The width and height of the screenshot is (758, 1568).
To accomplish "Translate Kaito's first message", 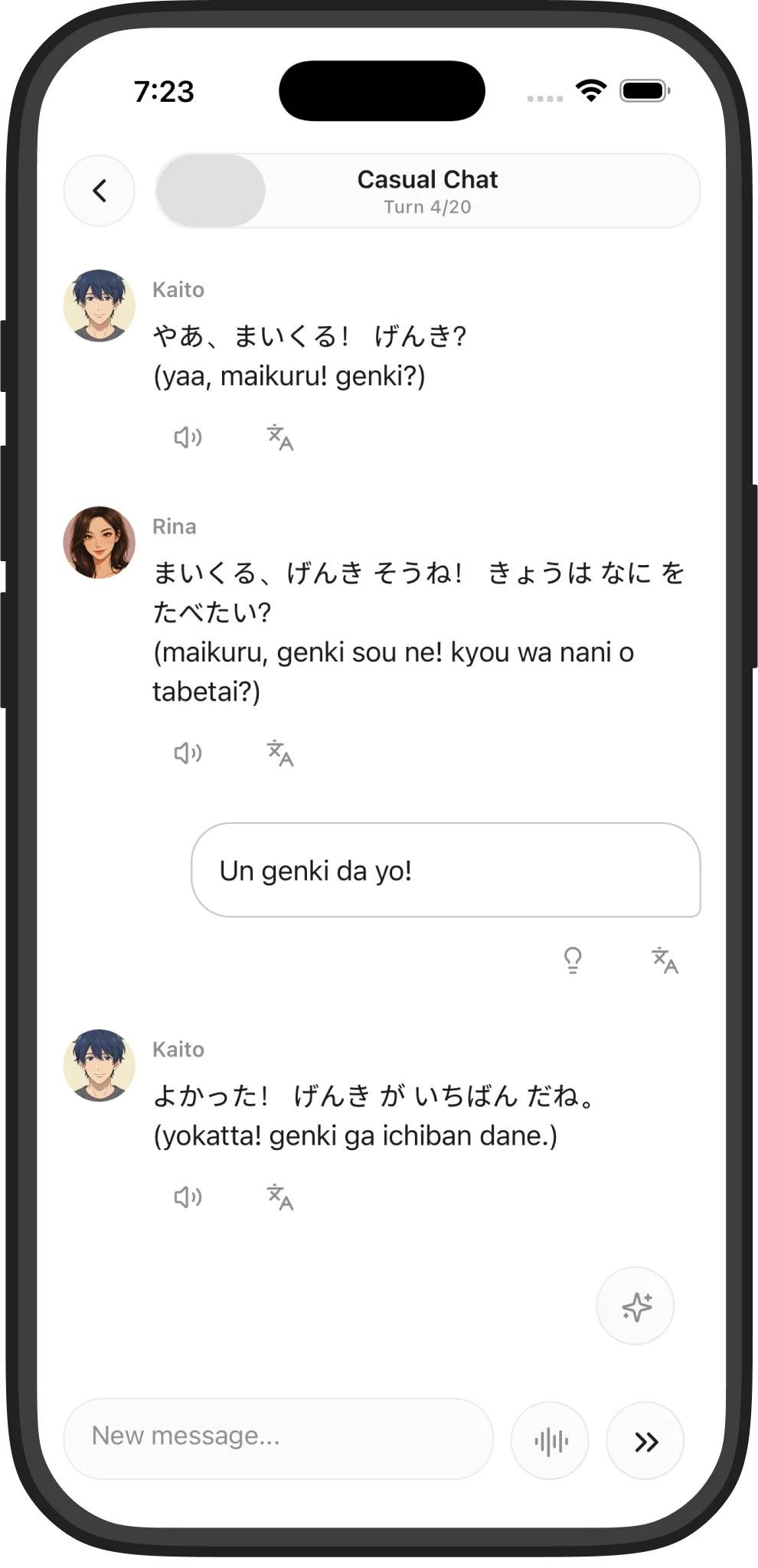I will (280, 437).
